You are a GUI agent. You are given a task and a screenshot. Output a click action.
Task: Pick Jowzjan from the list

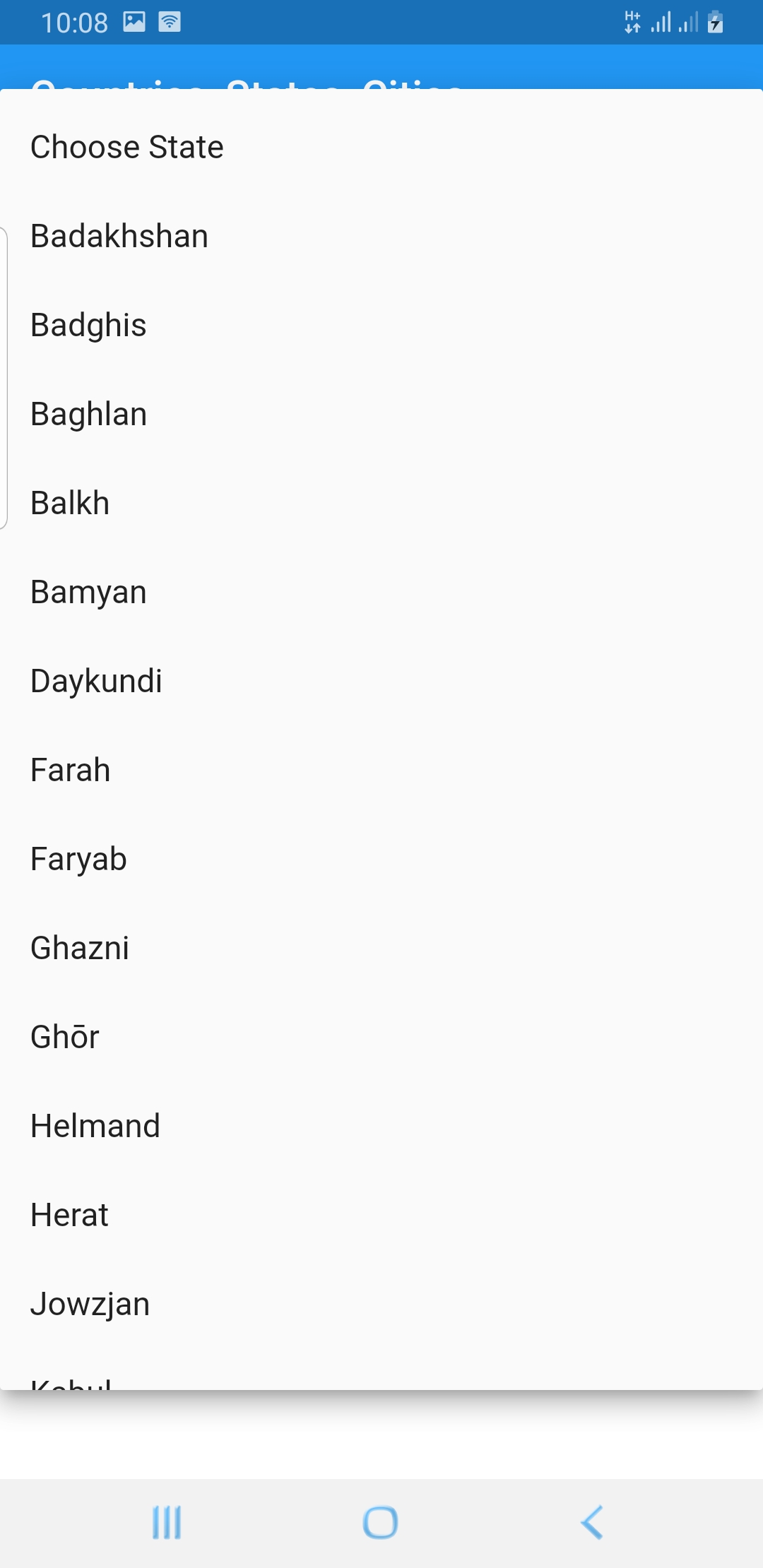(90, 1304)
